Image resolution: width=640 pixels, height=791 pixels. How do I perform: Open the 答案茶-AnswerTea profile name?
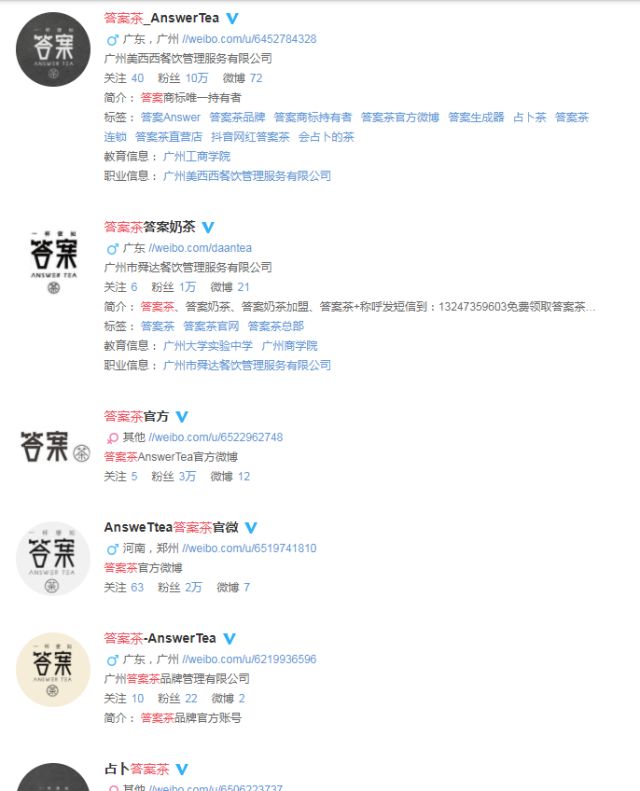(160, 638)
